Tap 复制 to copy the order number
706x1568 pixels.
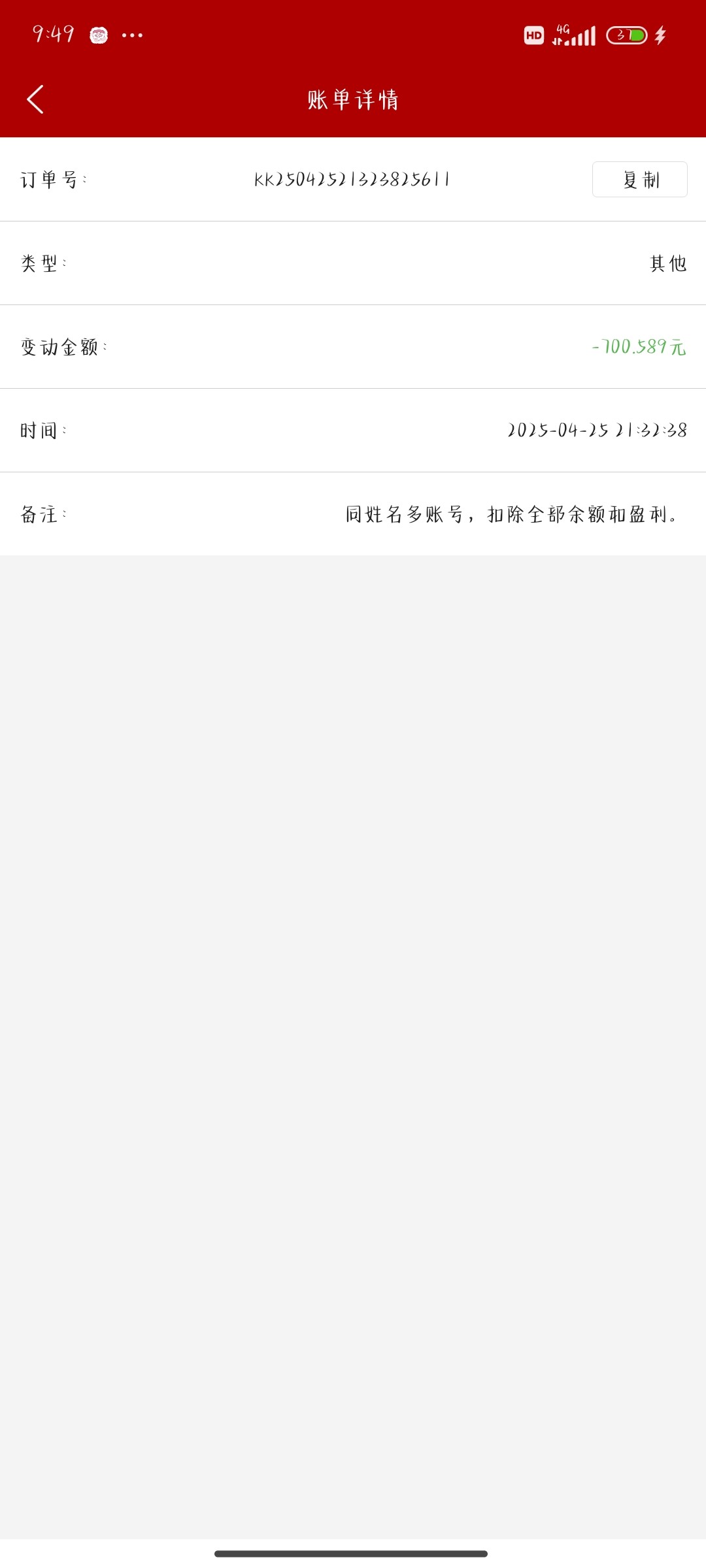pos(639,180)
